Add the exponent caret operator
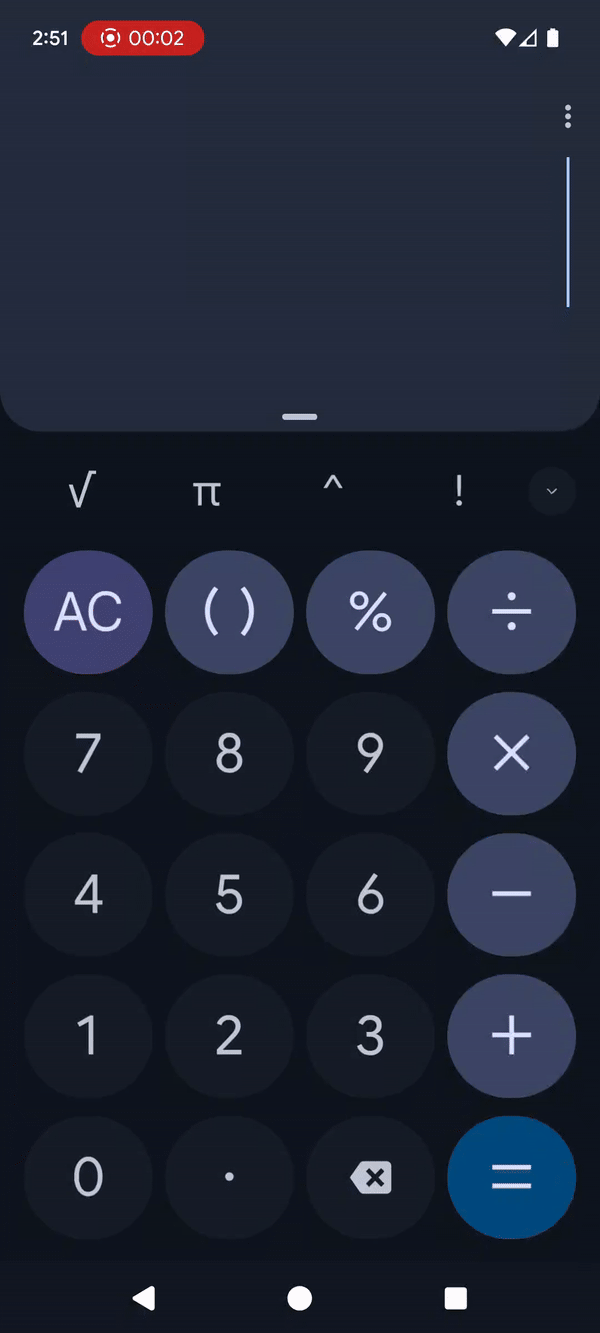Screen dimensions: 600x1333 click(333, 487)
